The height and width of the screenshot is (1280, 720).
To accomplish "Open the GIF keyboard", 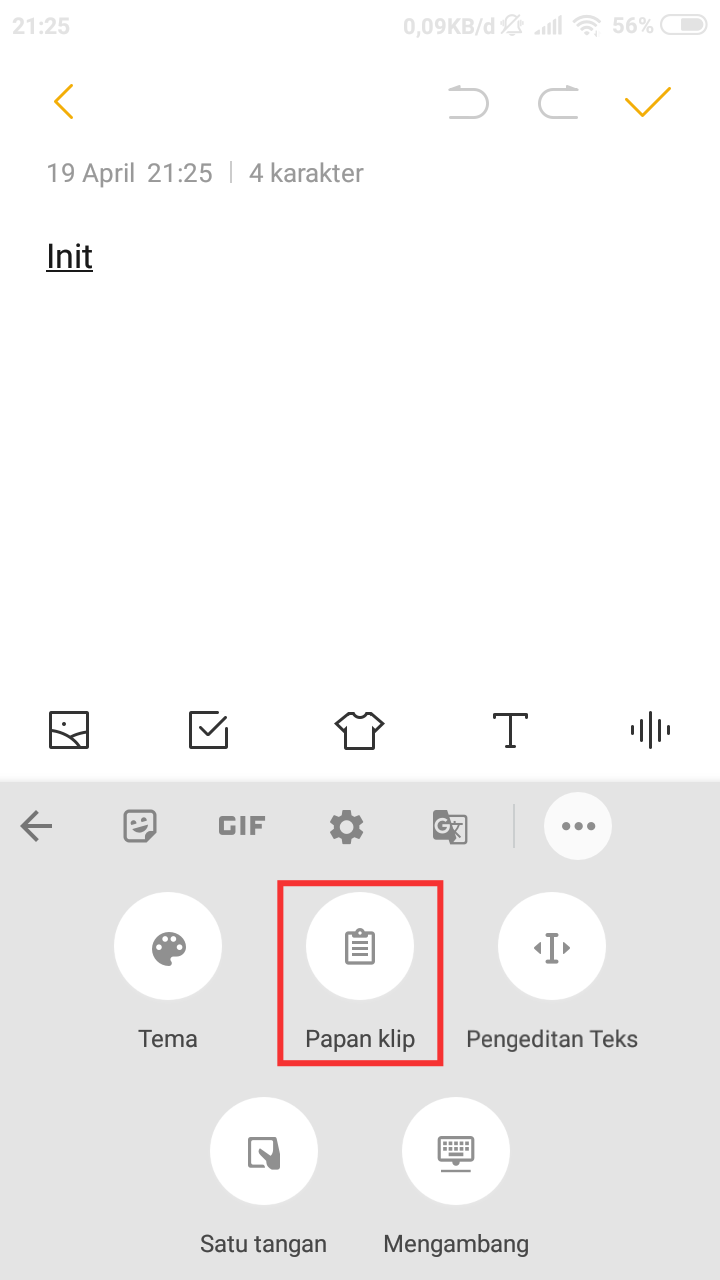I will pos(242,826).
